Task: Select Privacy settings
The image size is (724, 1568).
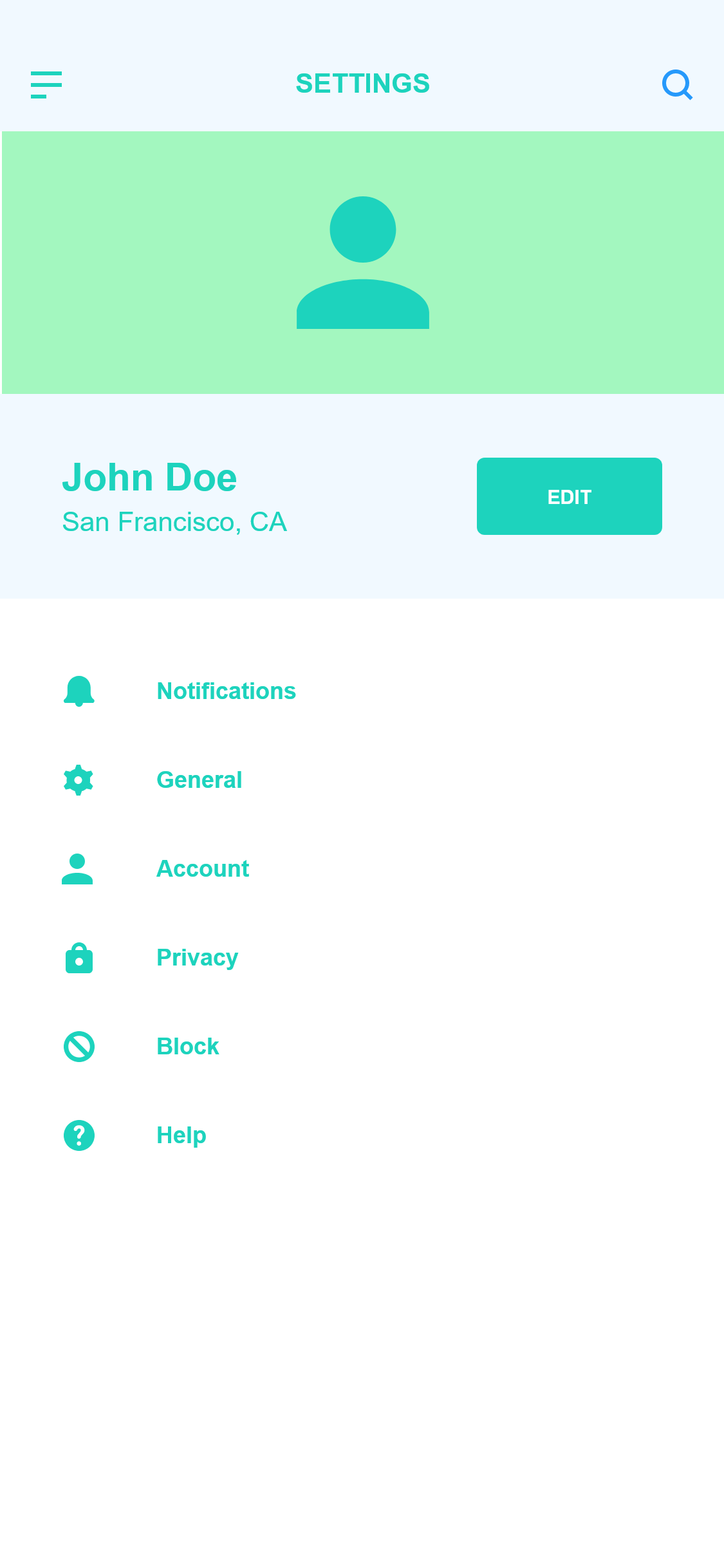Action: pos(362,958)
